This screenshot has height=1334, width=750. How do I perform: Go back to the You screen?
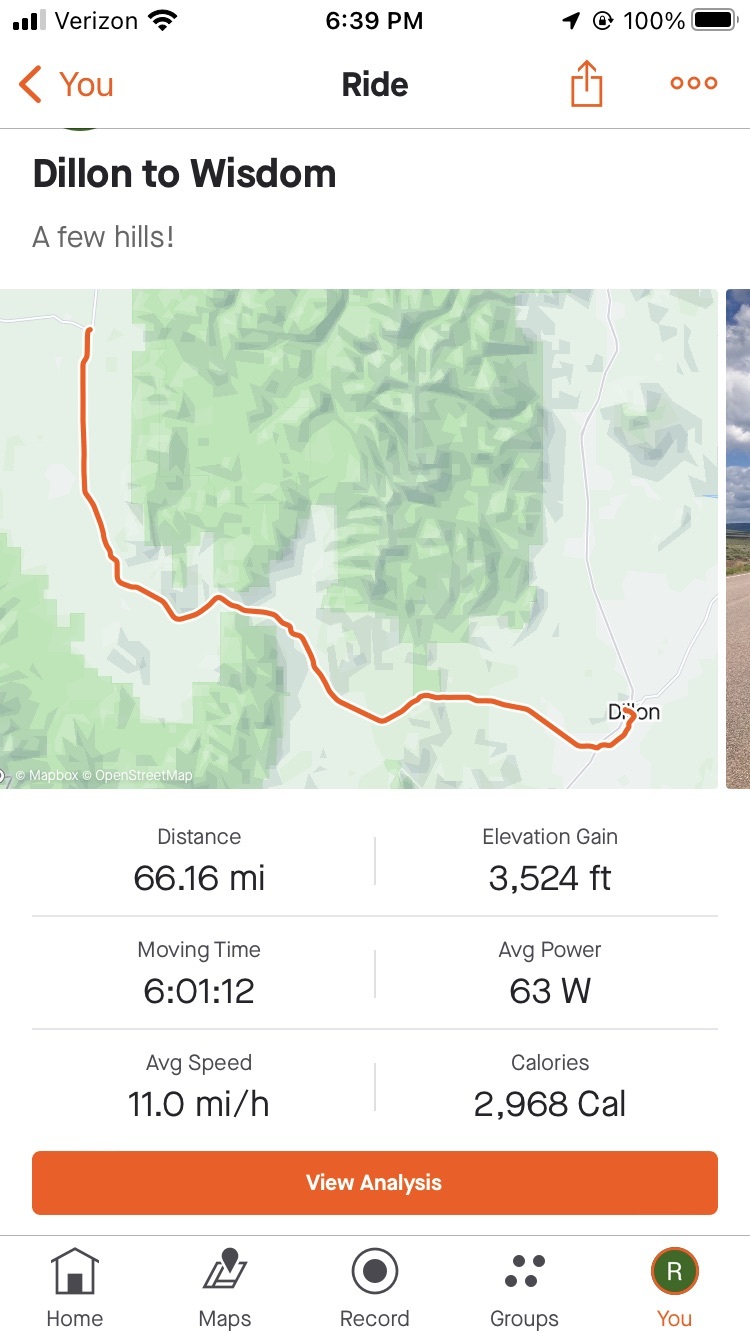[x=66, y=85]
